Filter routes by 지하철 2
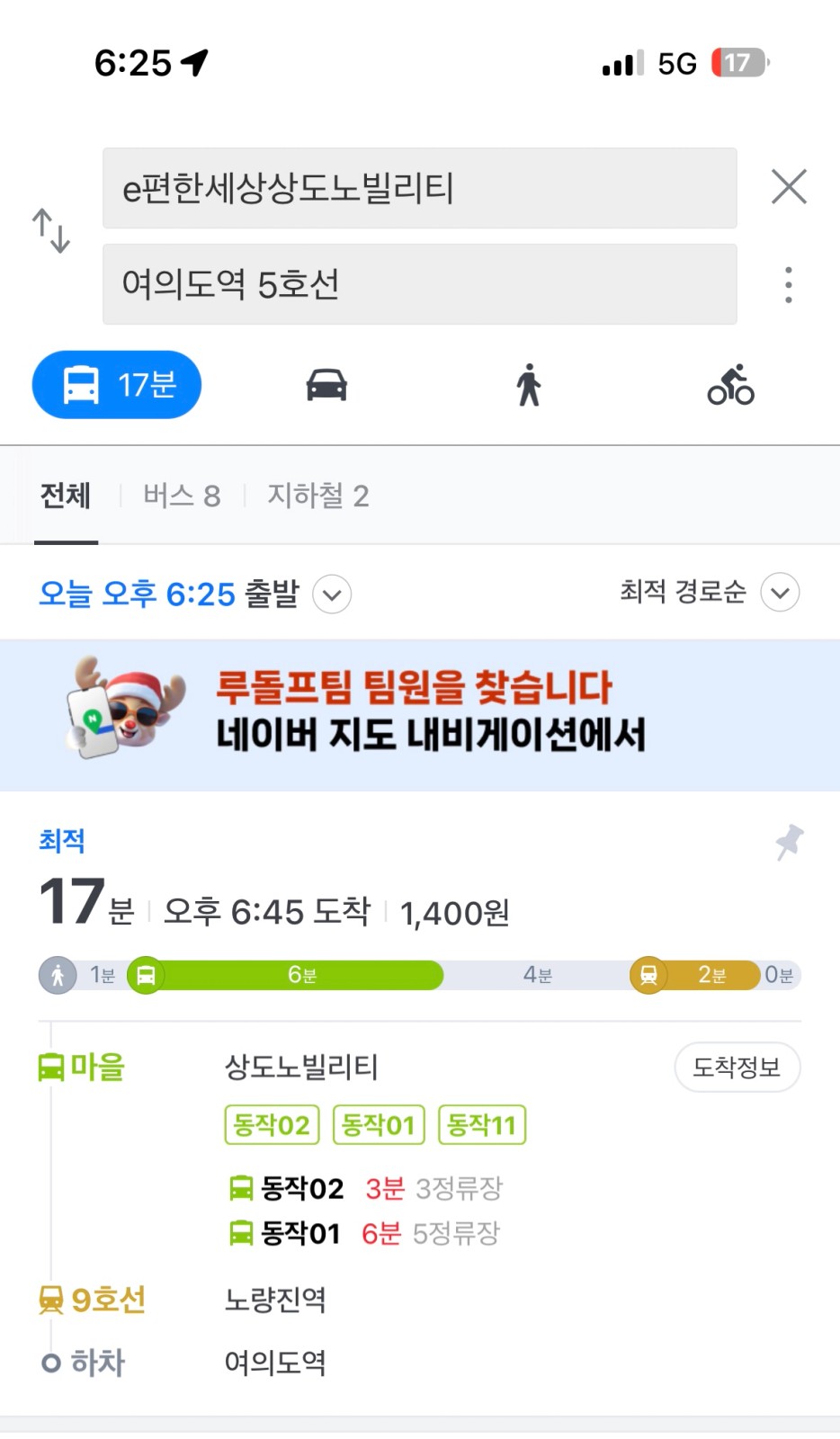The image size is (840, 1439). 318,496
